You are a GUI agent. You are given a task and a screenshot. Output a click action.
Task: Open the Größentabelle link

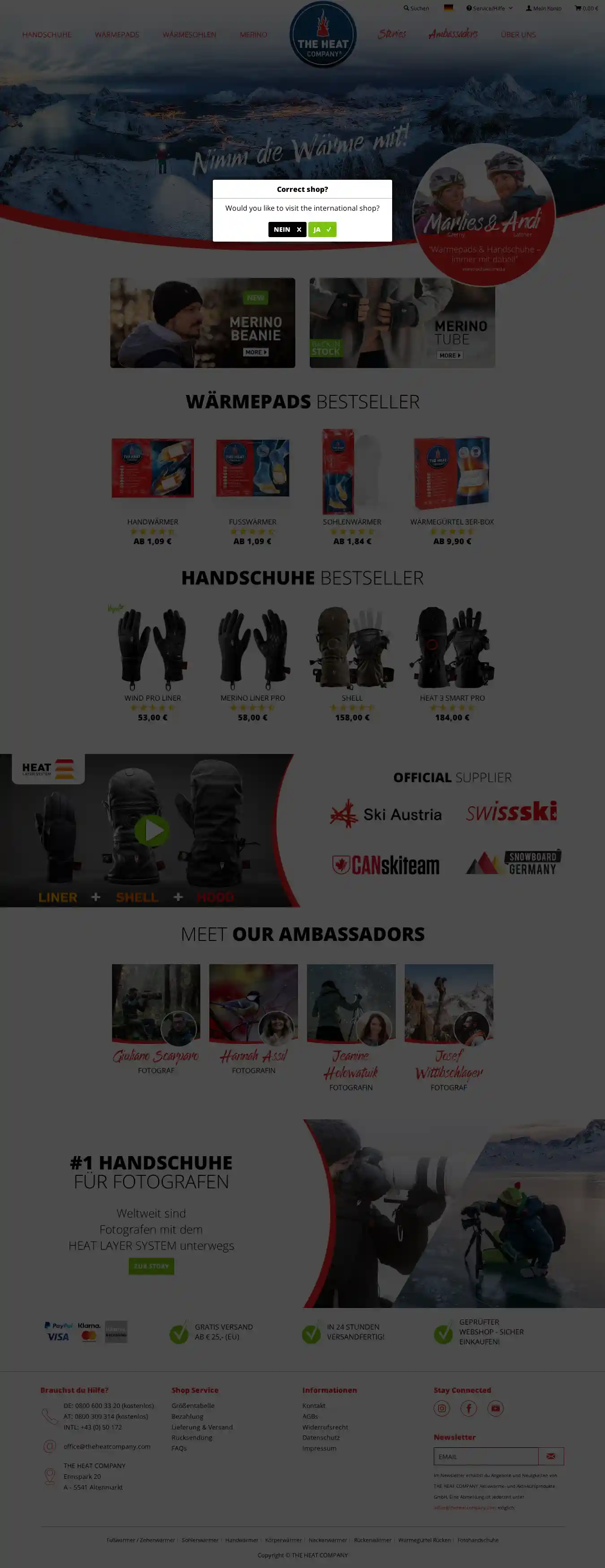tap(193, 1405)
